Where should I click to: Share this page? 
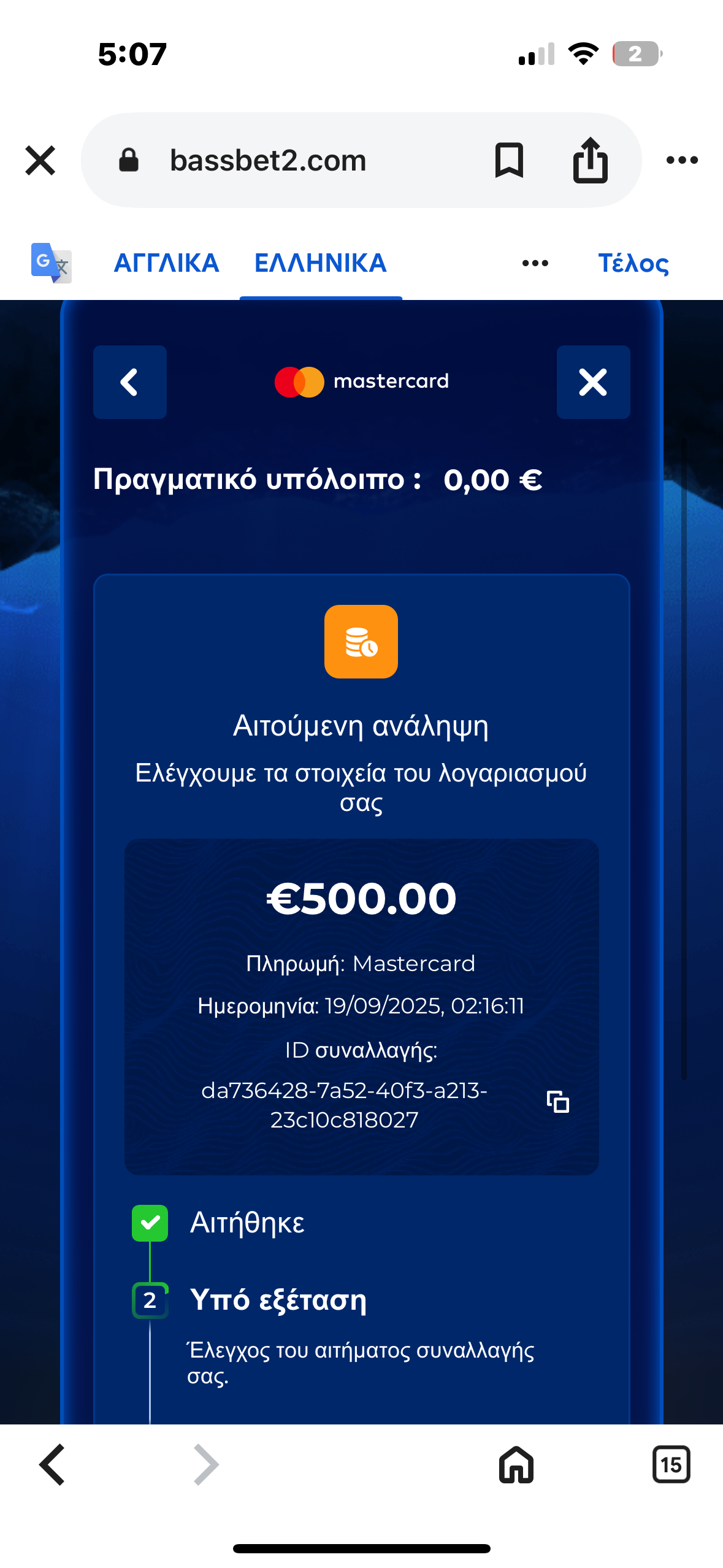(590, 161)
